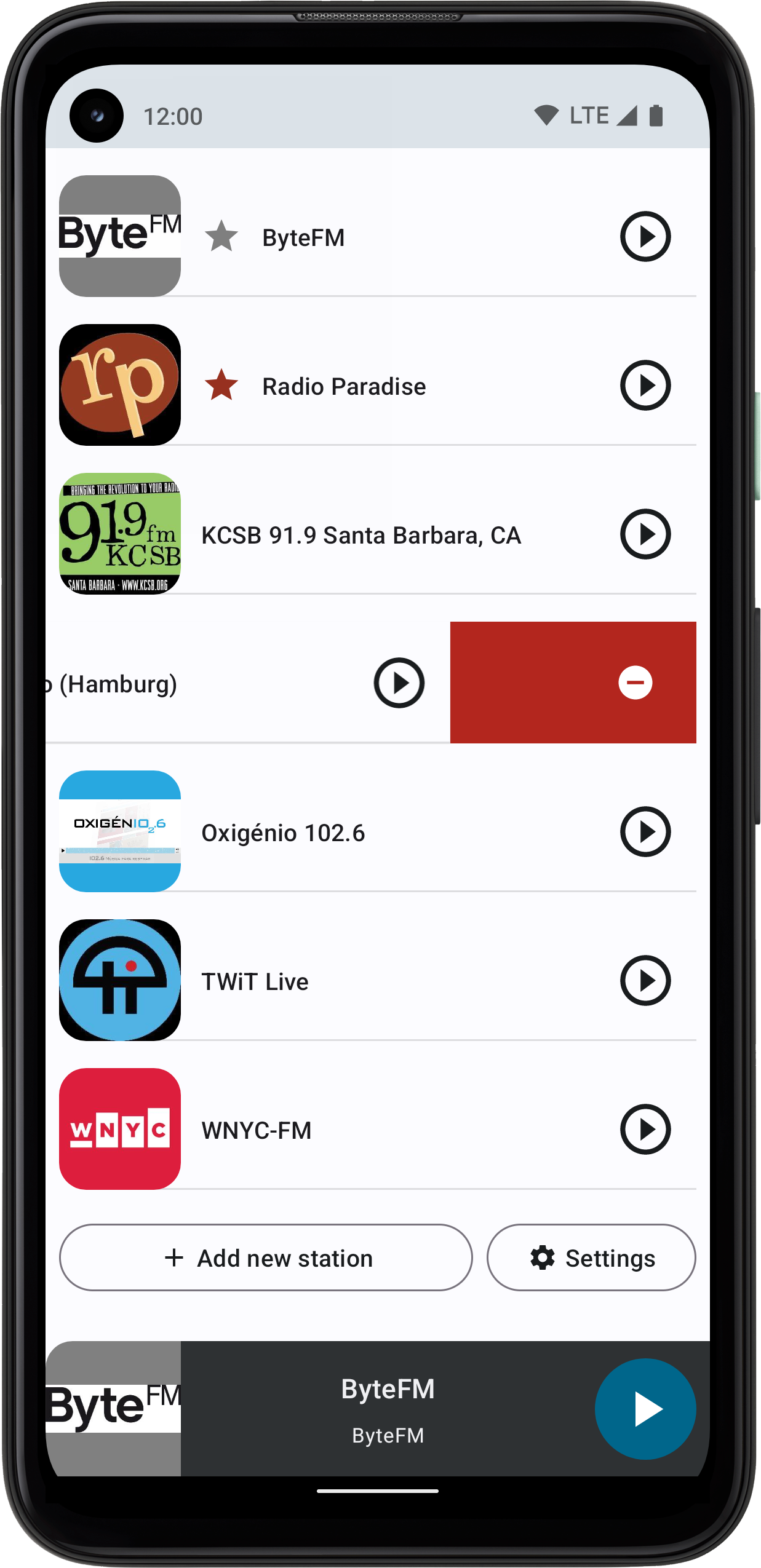The image size is (761, 1568).
Task: Select the TWiT Live station logo
Action: click(120, 980)
